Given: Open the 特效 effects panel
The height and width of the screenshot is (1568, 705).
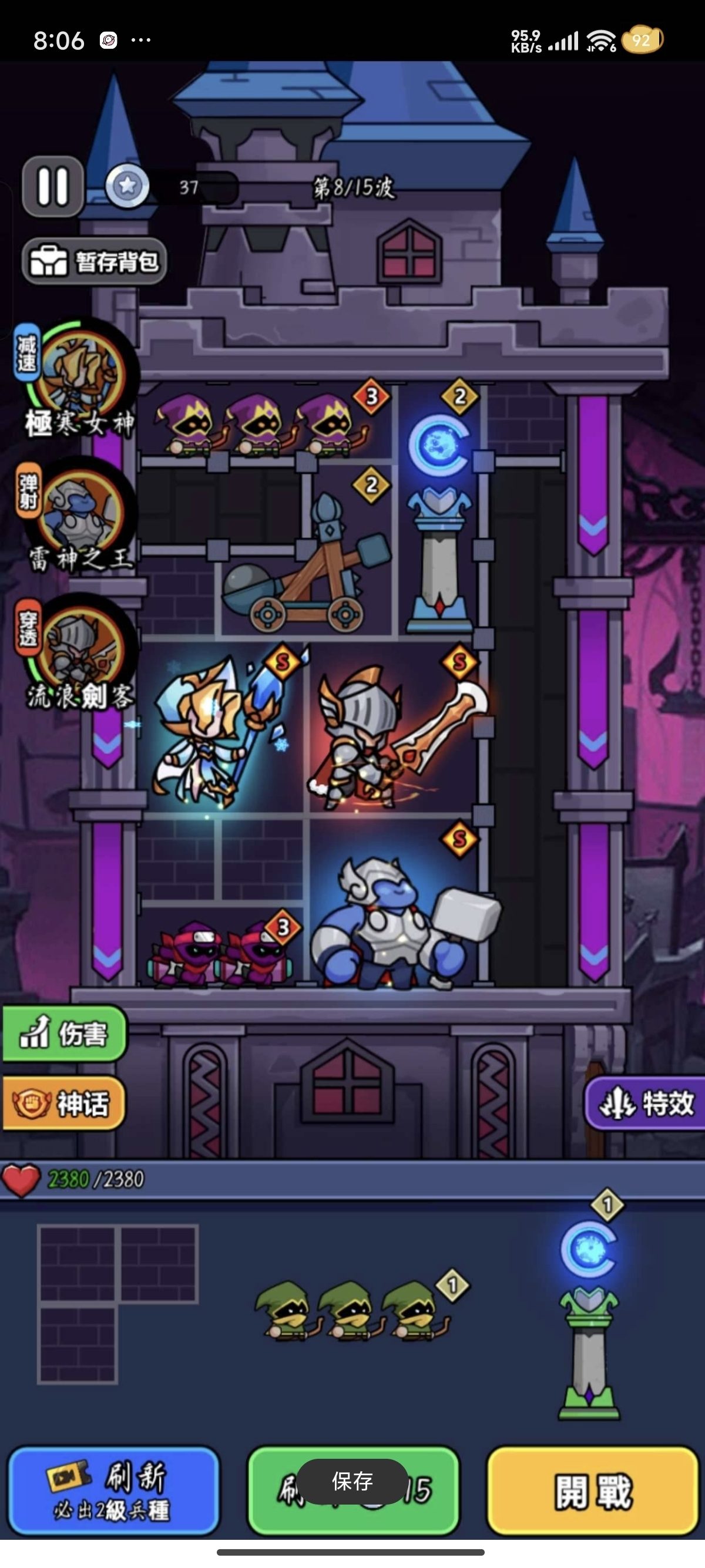Looking at the screenshot, I should [x=645, y=1103].
